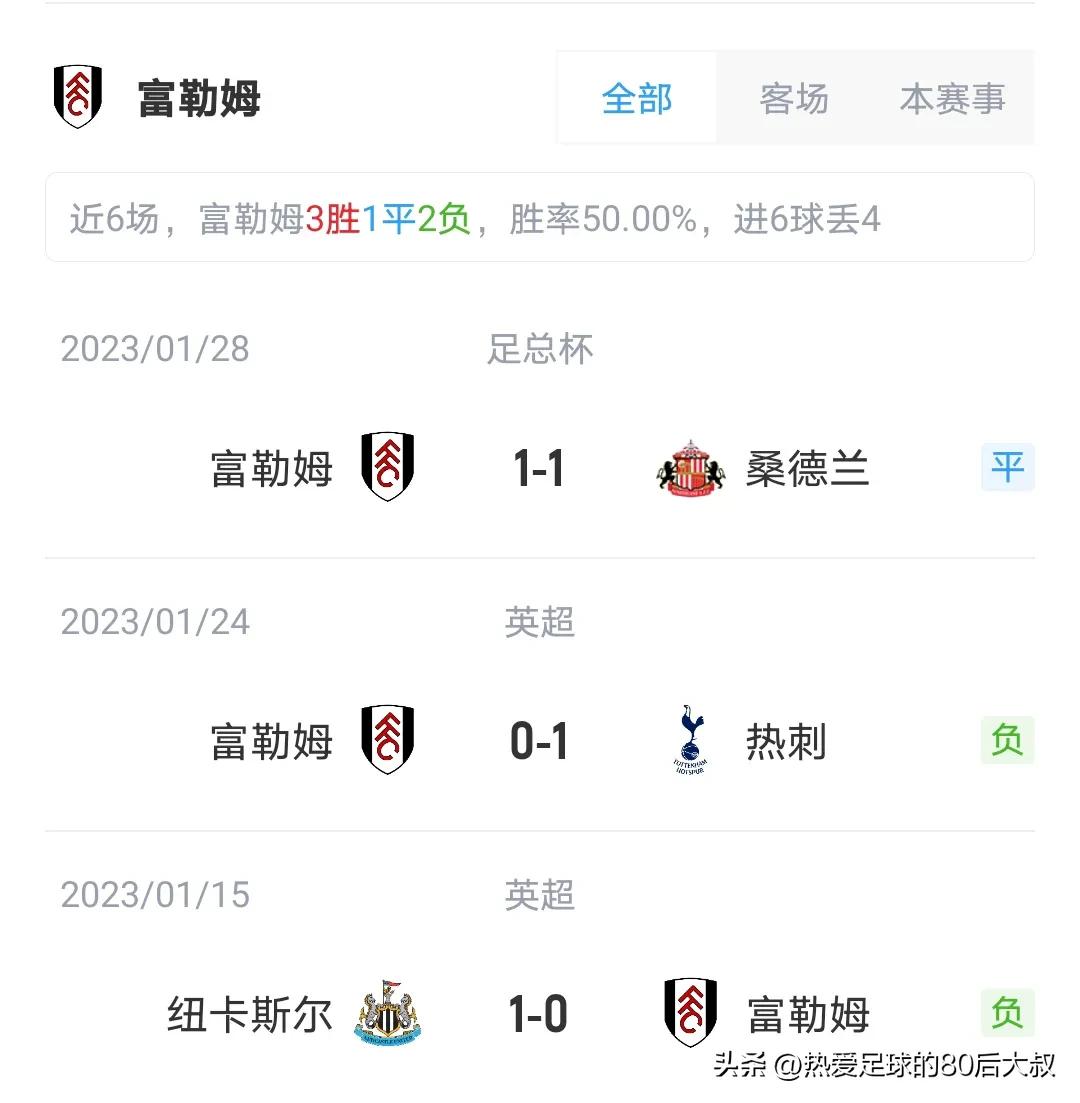Viewport: 1080px width, 1103px height.
Task: Open the 足总杯 competition label
Action: (x=540, y=349)
